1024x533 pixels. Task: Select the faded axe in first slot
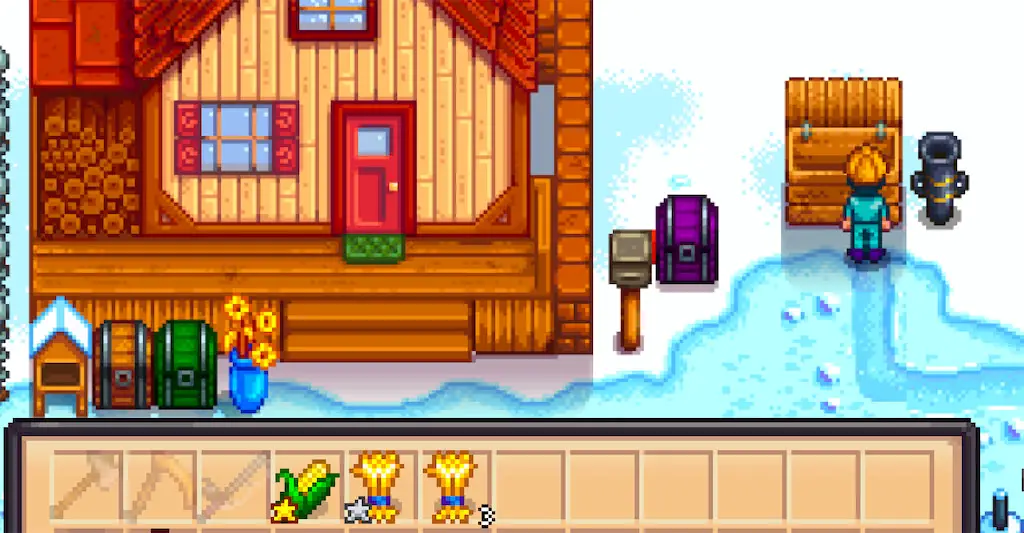click(x=87, y=487)
